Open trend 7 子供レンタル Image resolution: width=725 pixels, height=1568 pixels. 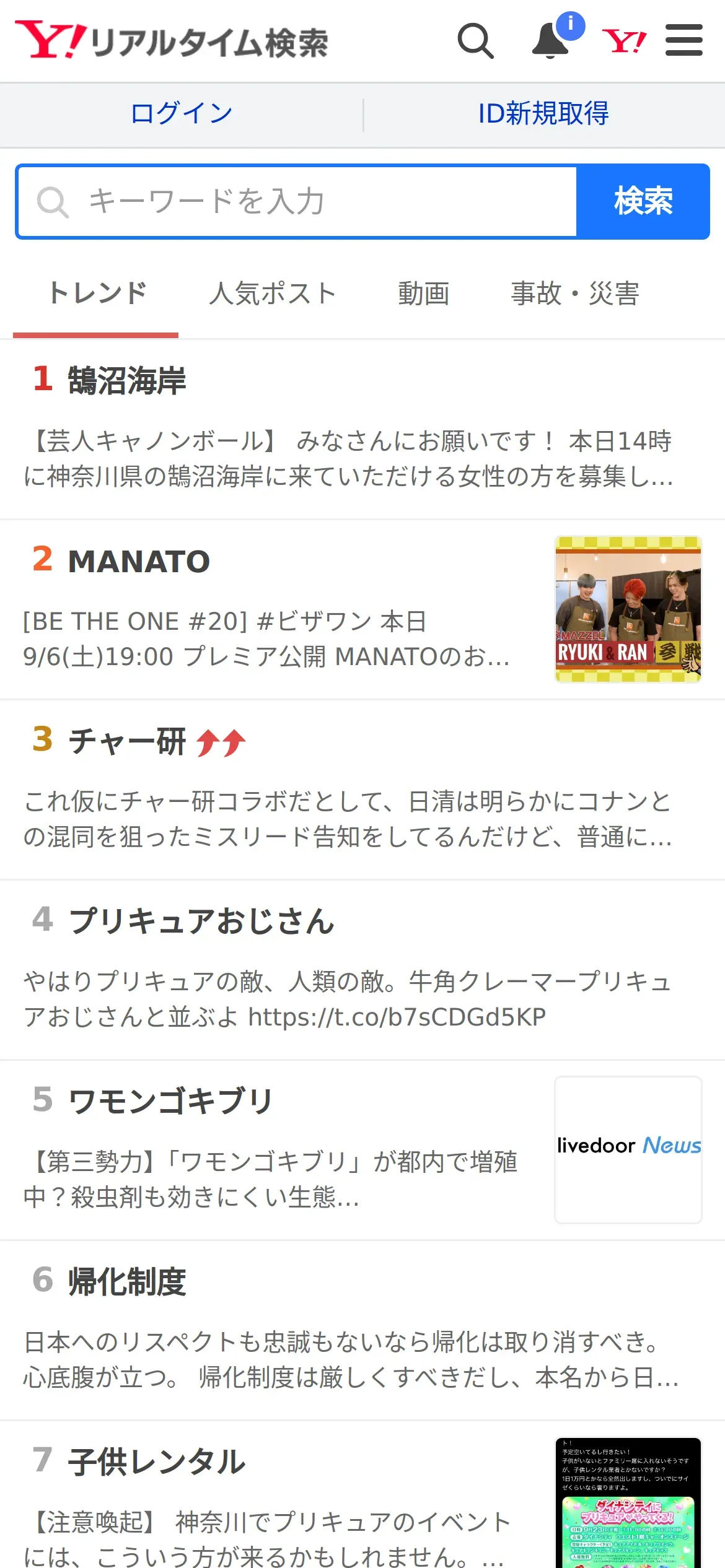click(x=157, y=1462)
